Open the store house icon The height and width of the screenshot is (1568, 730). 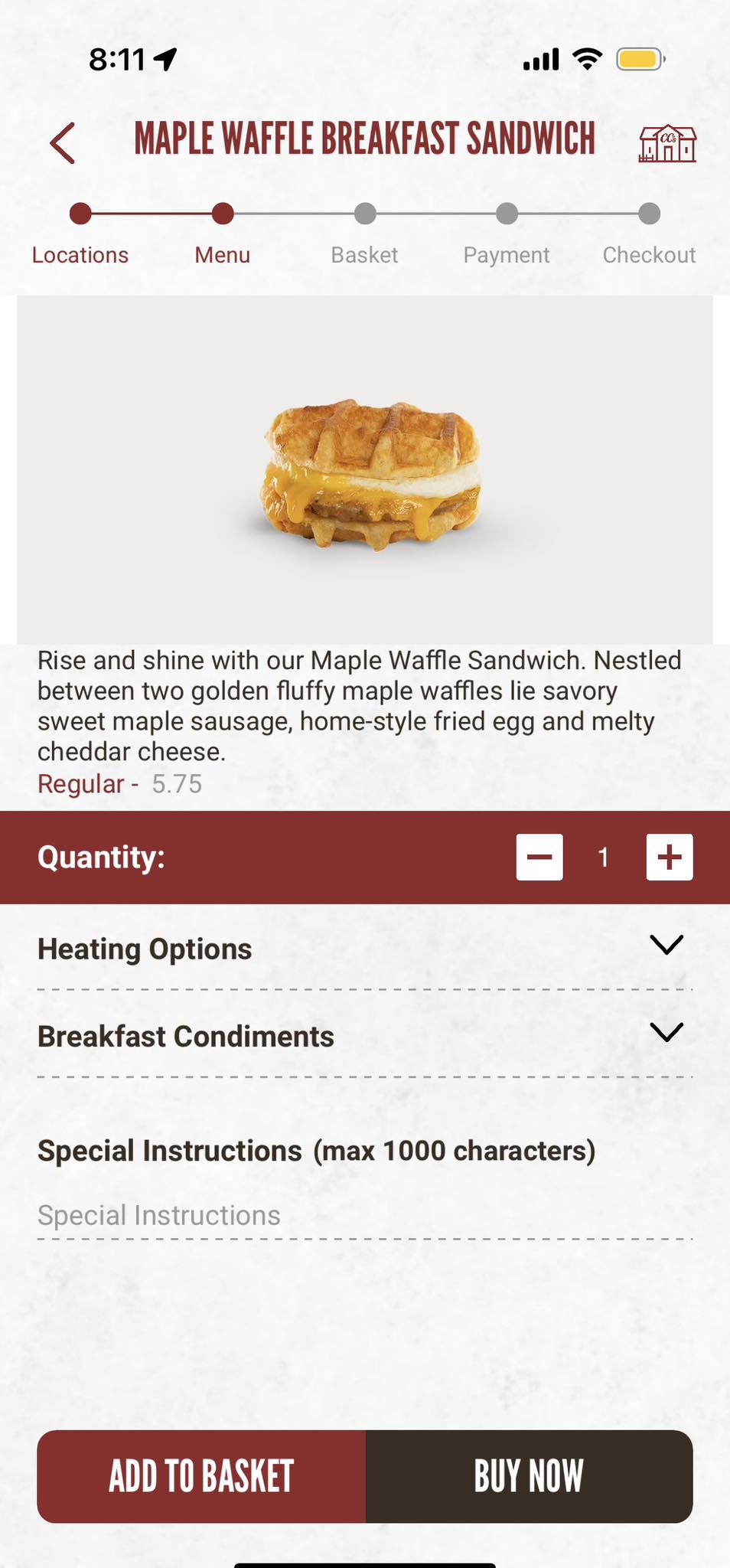pyautogui.click(x=667, y=143)
